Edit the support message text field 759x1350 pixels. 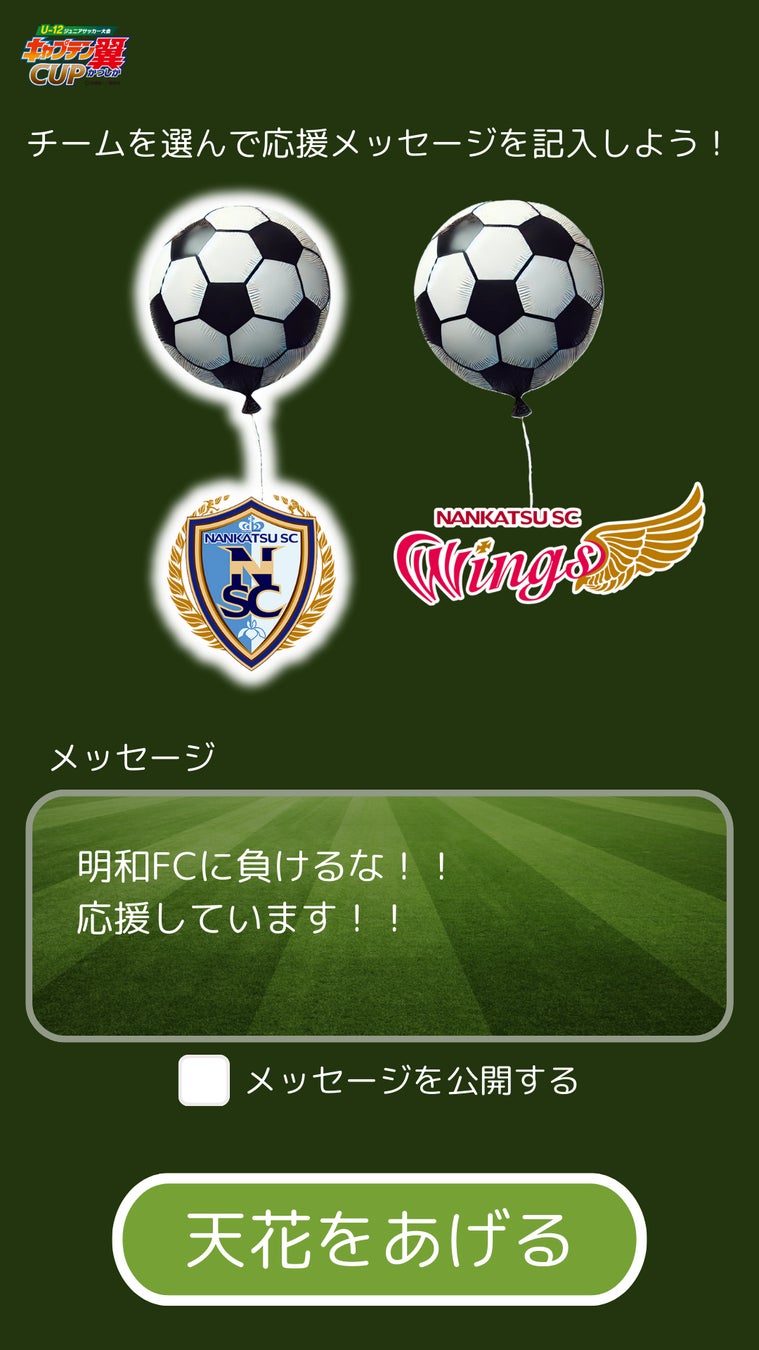pos(379,915)
